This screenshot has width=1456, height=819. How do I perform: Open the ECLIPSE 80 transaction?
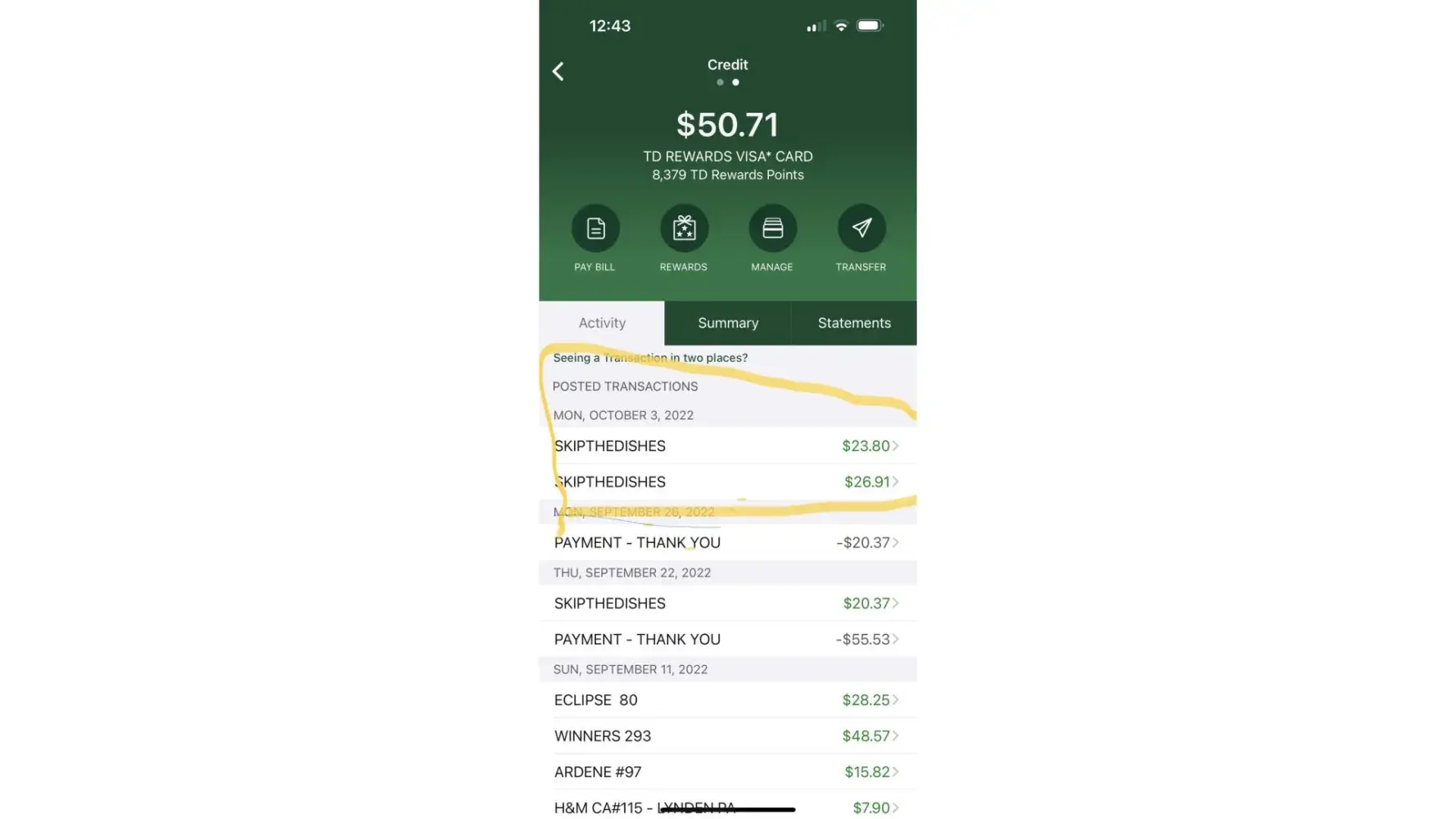tap(727, 699)
